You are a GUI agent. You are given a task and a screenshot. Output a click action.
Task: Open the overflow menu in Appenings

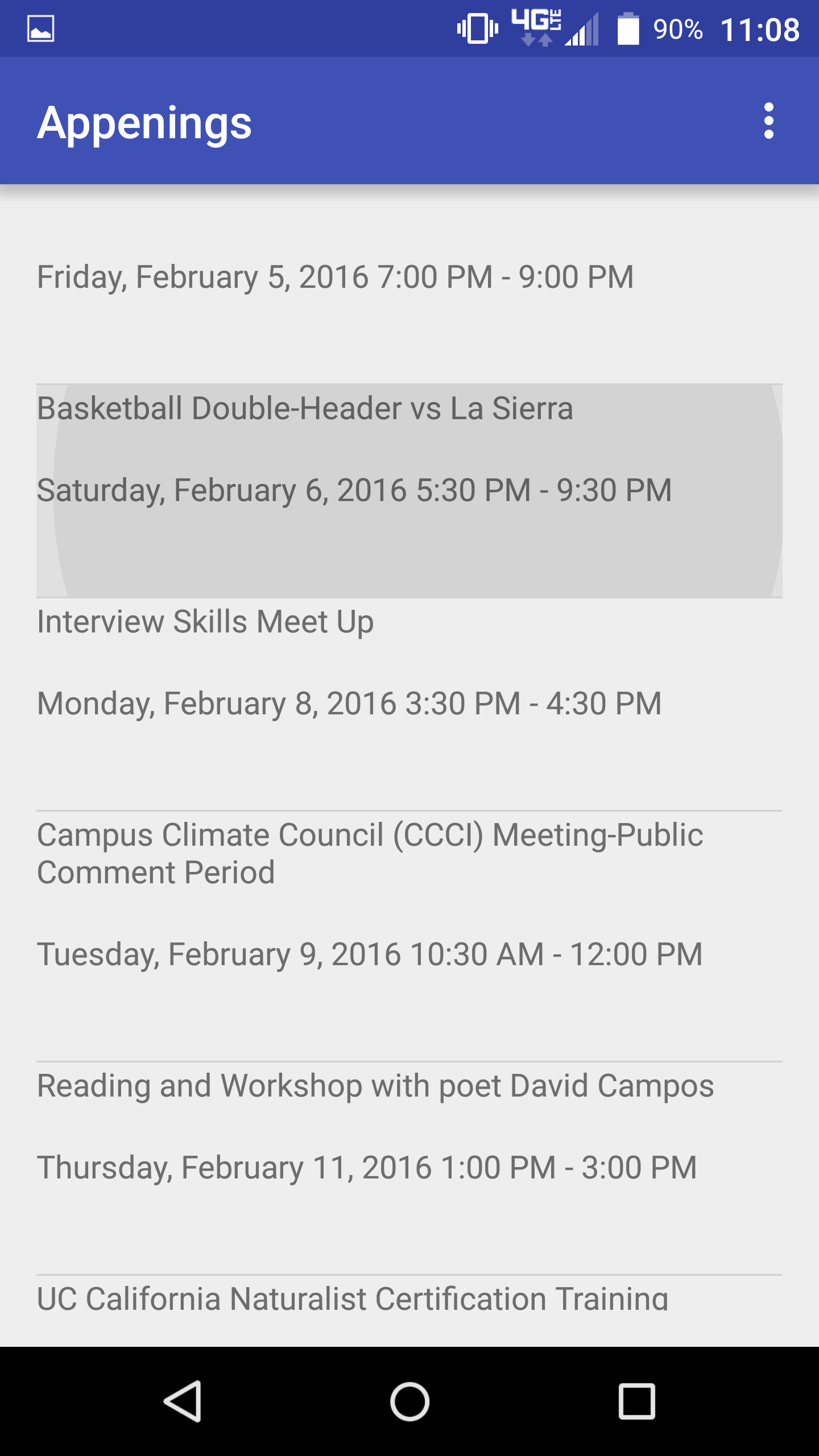click(768, 121)
